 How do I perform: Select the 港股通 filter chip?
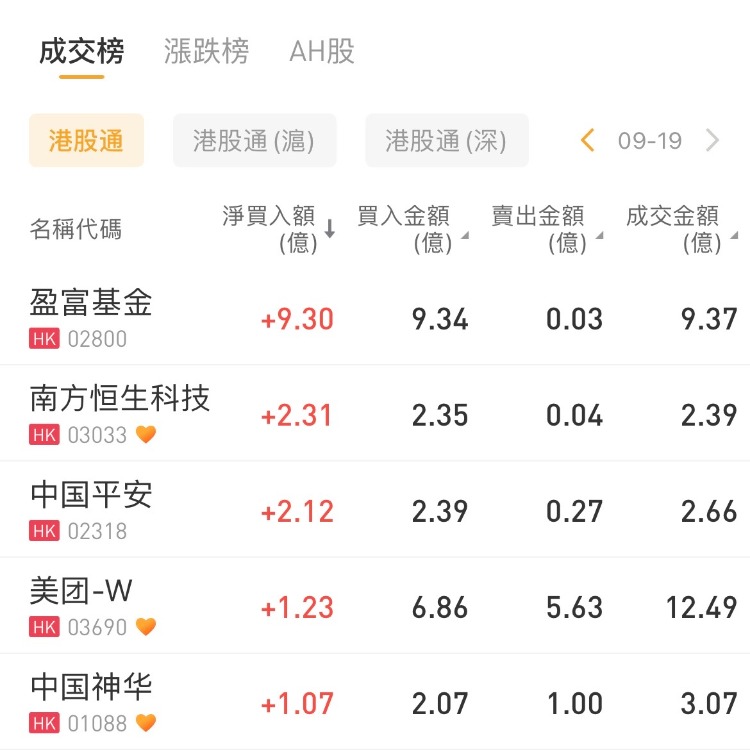click(86, 141)
